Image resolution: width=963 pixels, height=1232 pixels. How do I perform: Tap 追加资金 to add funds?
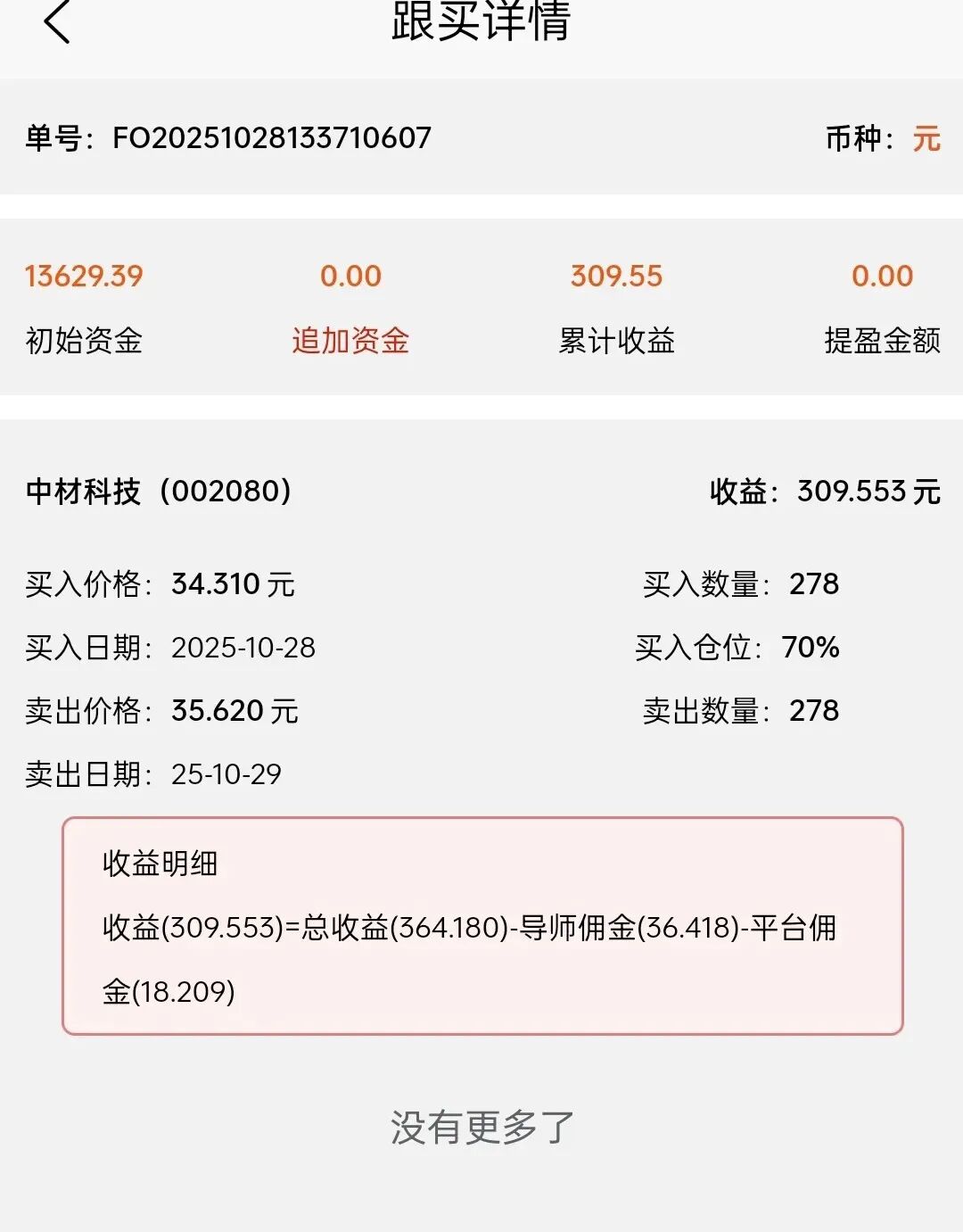pos(350,340)
